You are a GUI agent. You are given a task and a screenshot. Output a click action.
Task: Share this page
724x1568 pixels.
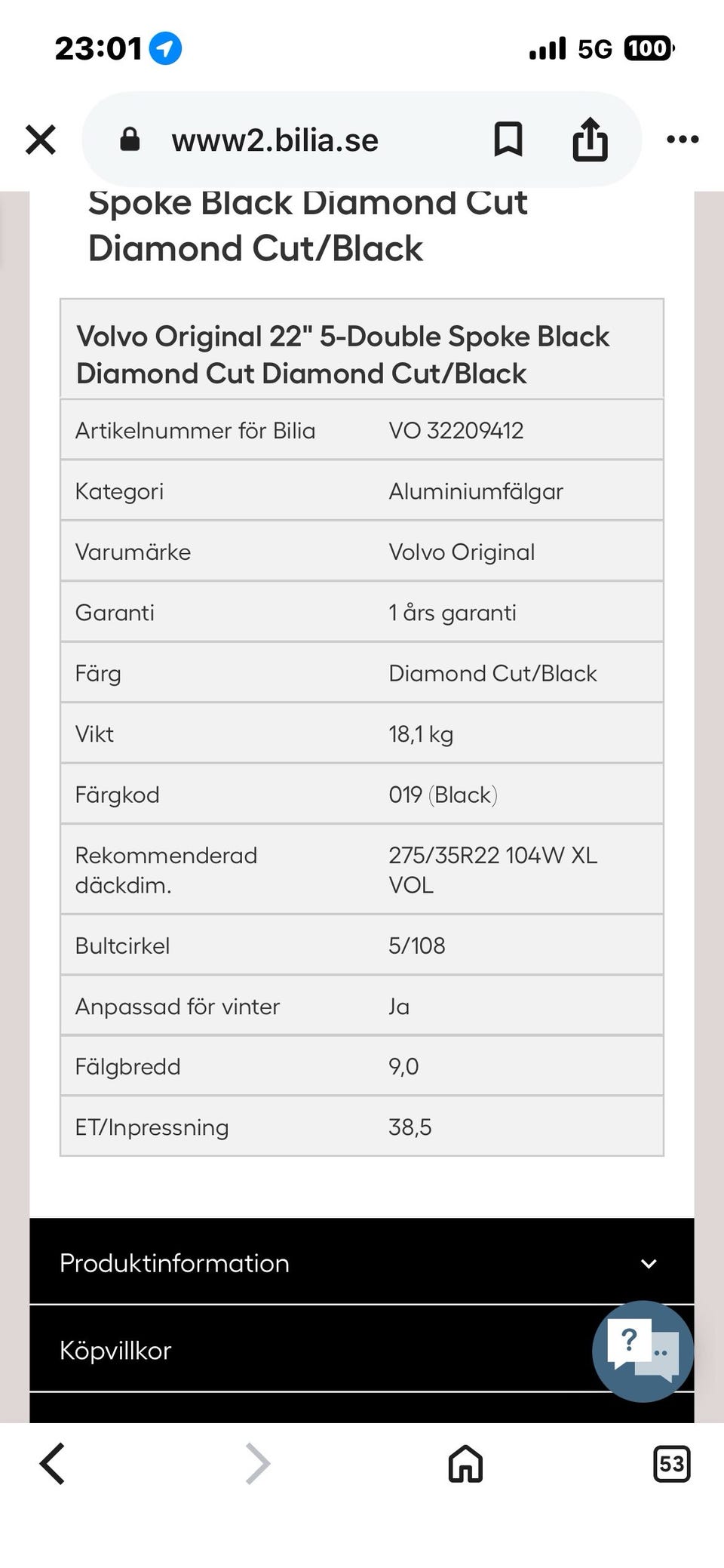click(x=590, y=140)
